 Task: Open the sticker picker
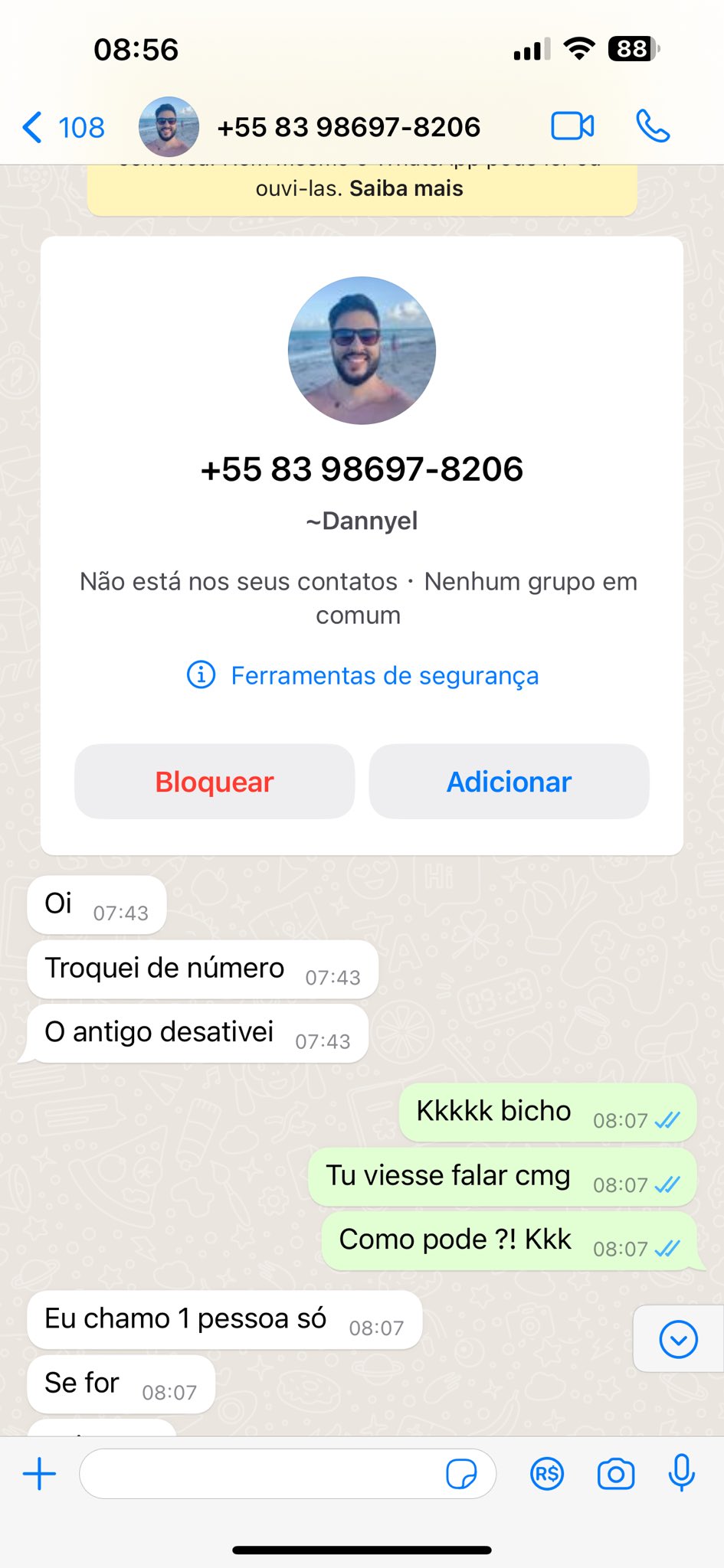(461, 1474)
